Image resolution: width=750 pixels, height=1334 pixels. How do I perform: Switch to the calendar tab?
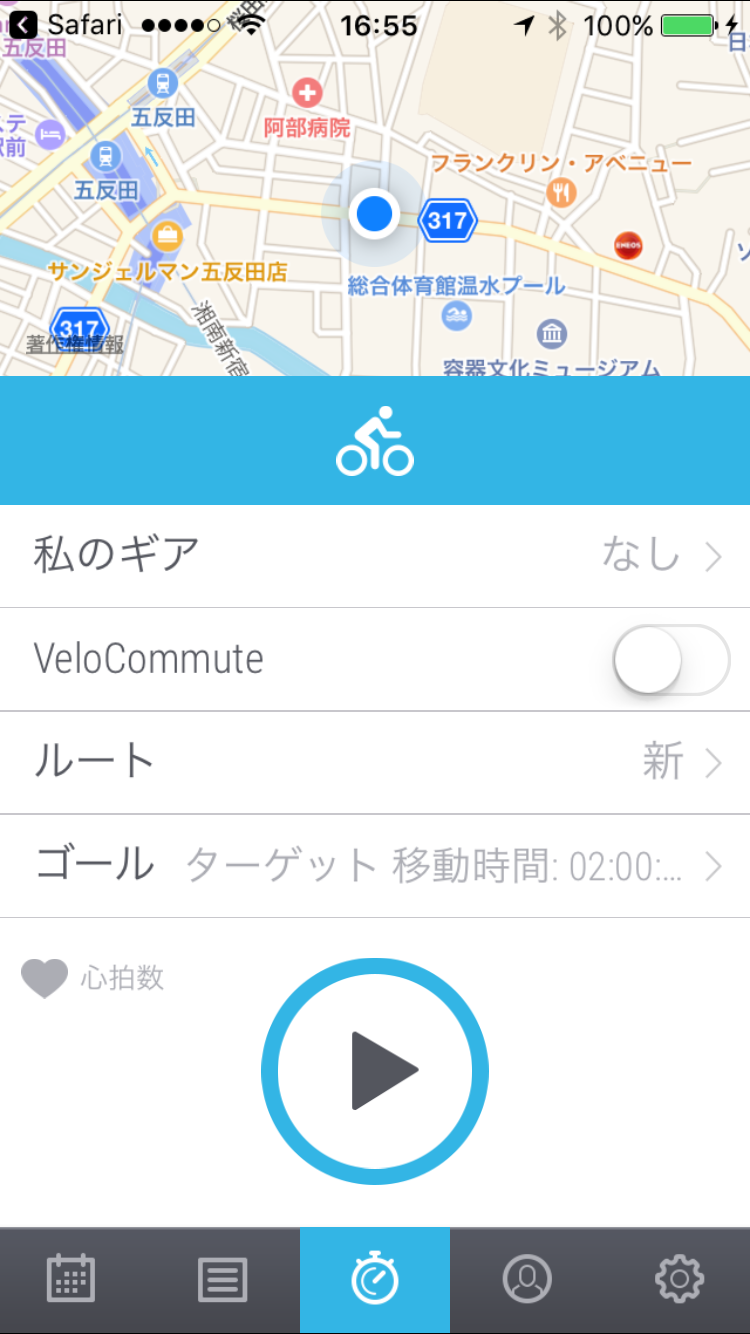[71, 1279]
